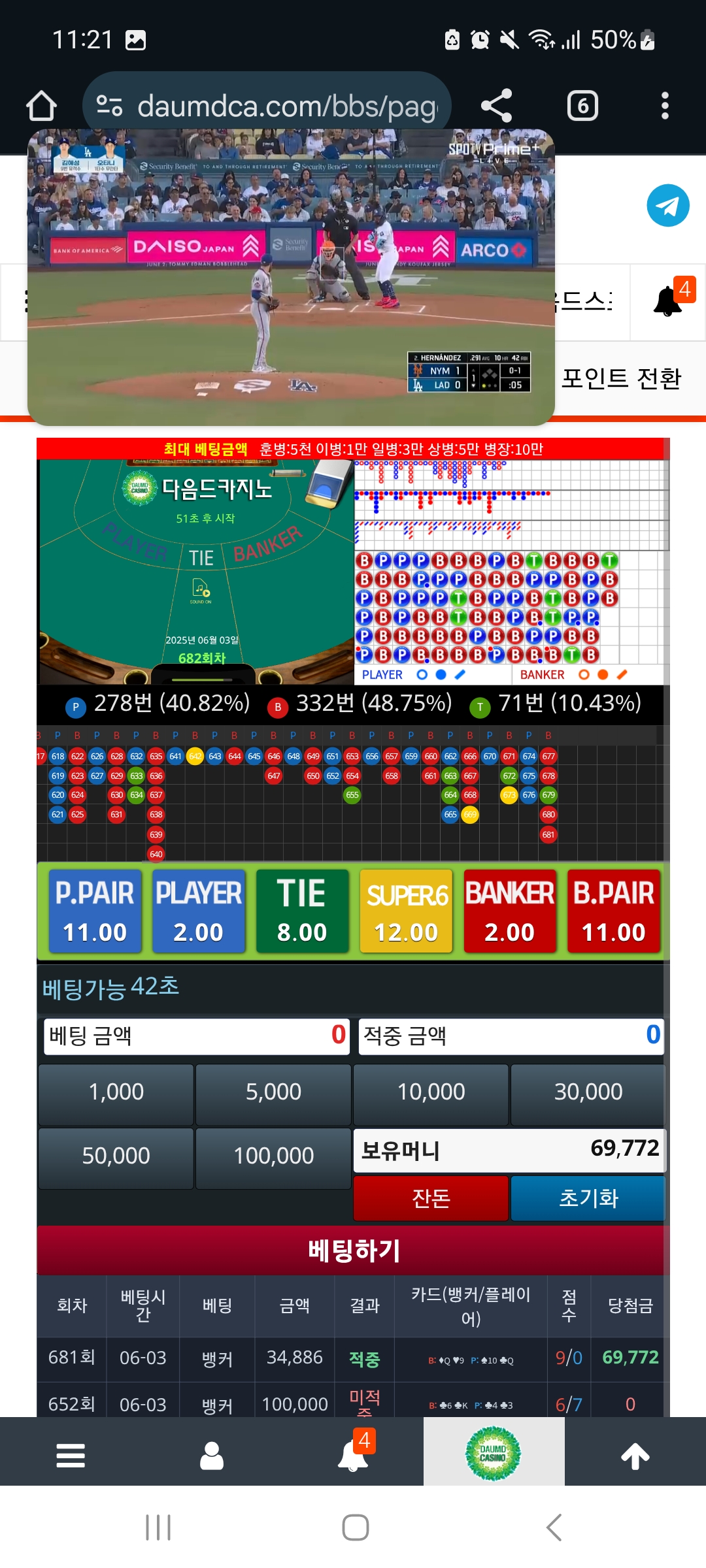Select the BANKER 2.00 bet

510,911
